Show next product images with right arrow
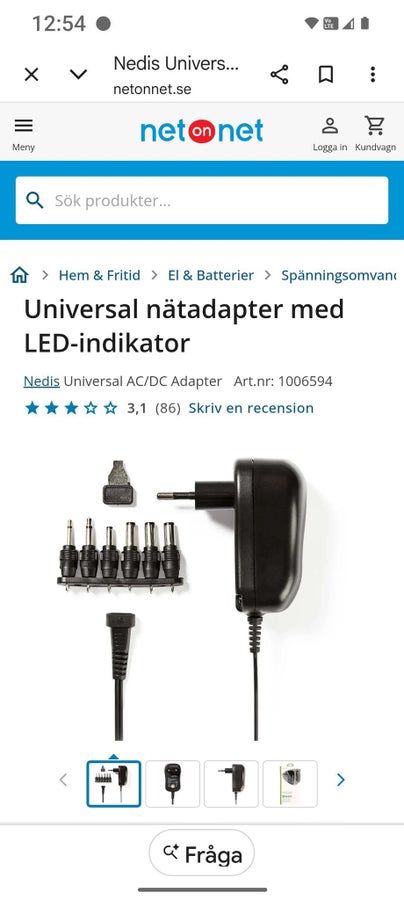 341,779
